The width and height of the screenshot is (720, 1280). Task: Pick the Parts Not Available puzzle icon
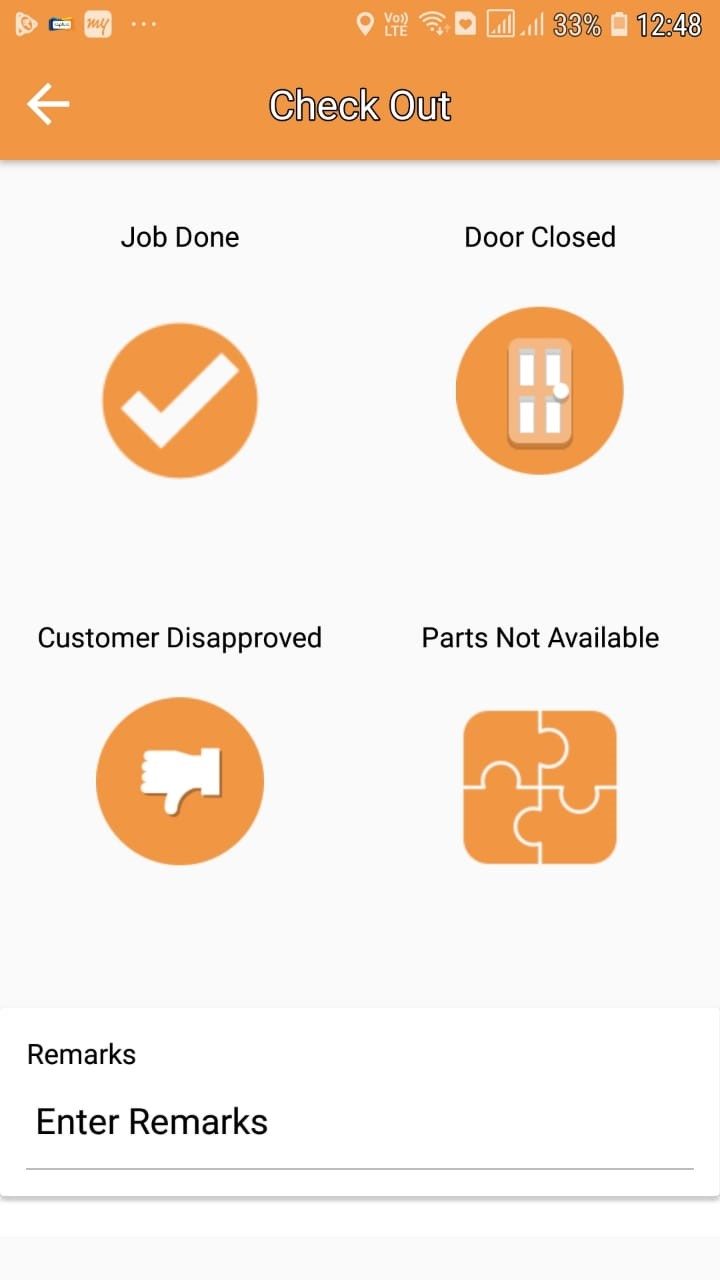click(x=540, y=787)
